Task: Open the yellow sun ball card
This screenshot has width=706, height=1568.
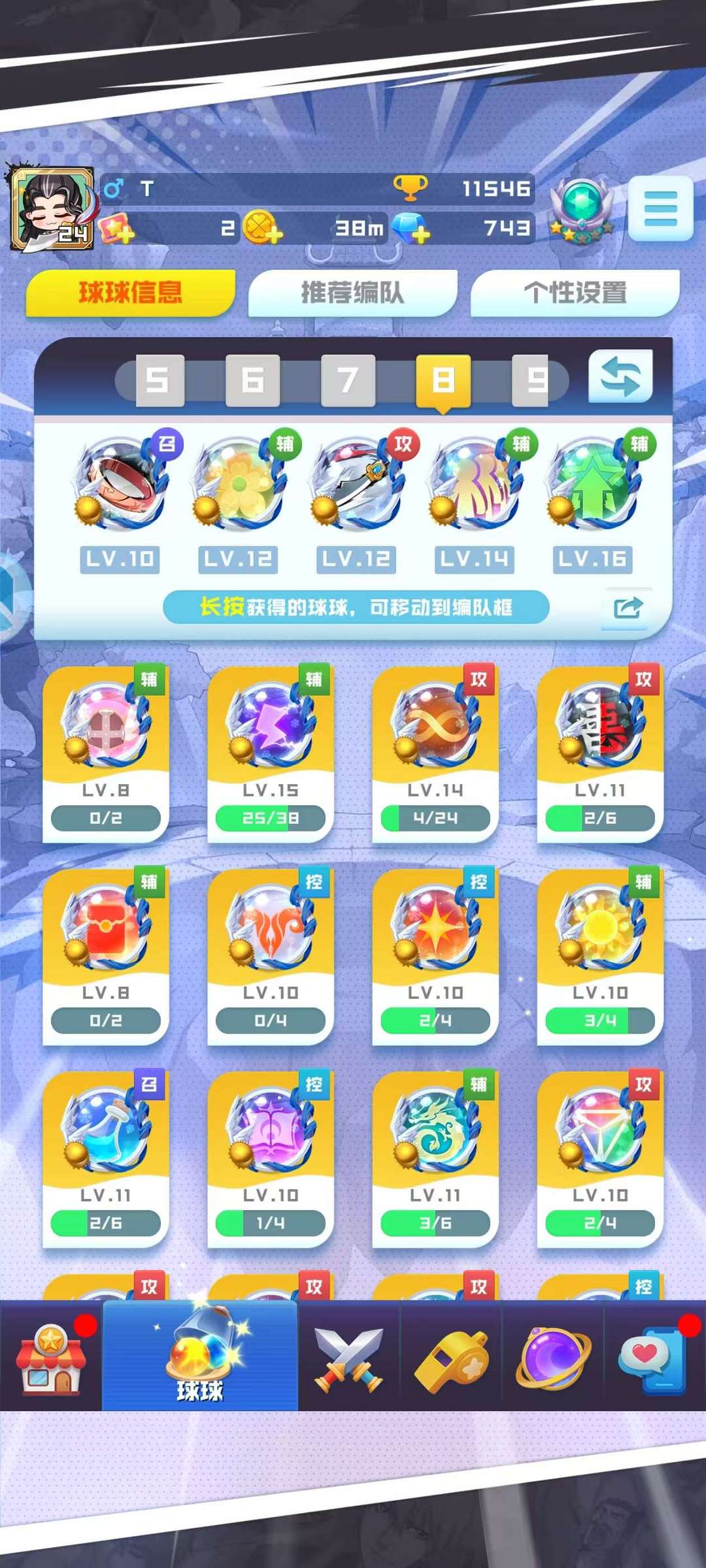Action: point(600,956)
